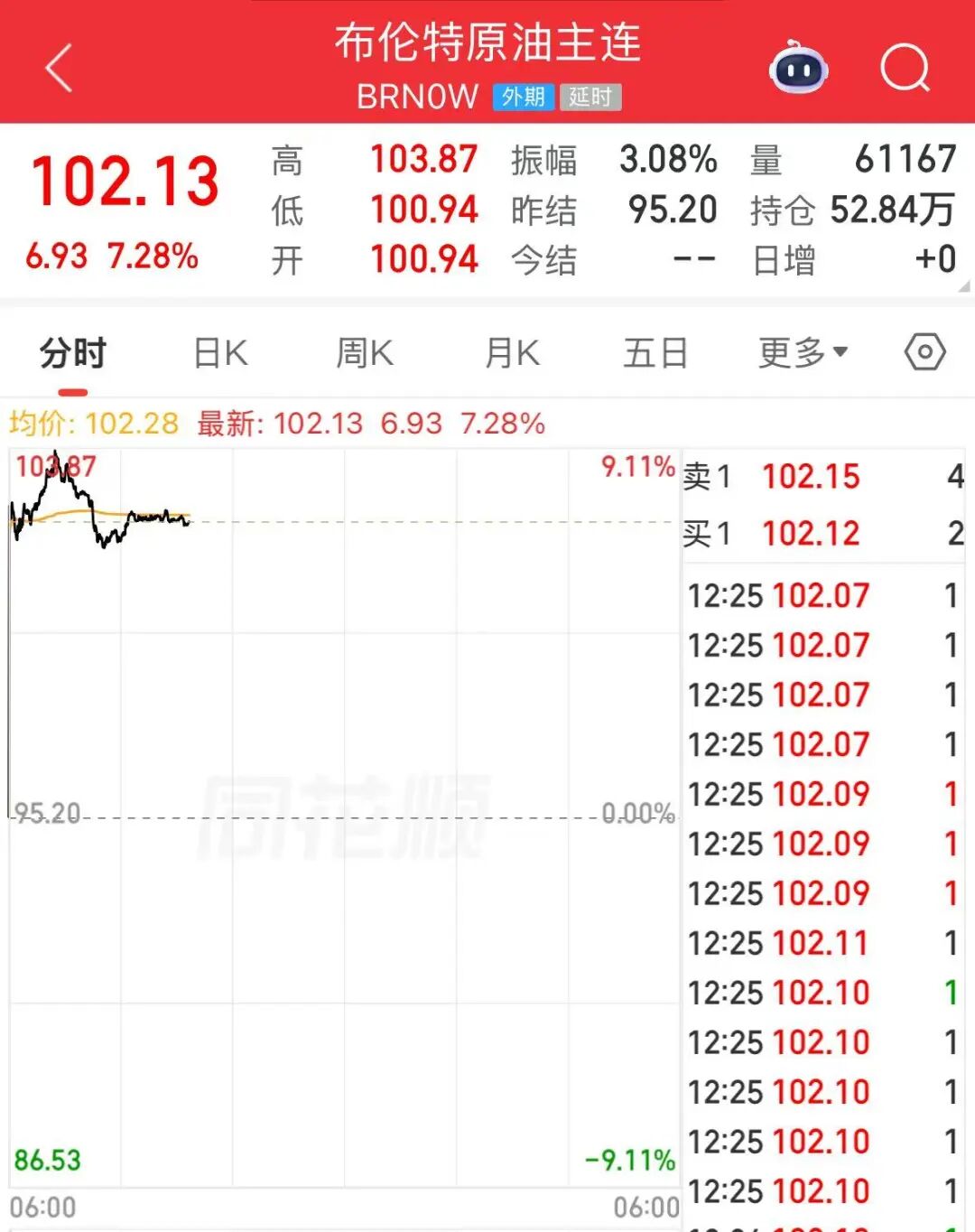Click the settings gear icon beside 更多
Viewport: 975px width, 1232px height.
924,353
